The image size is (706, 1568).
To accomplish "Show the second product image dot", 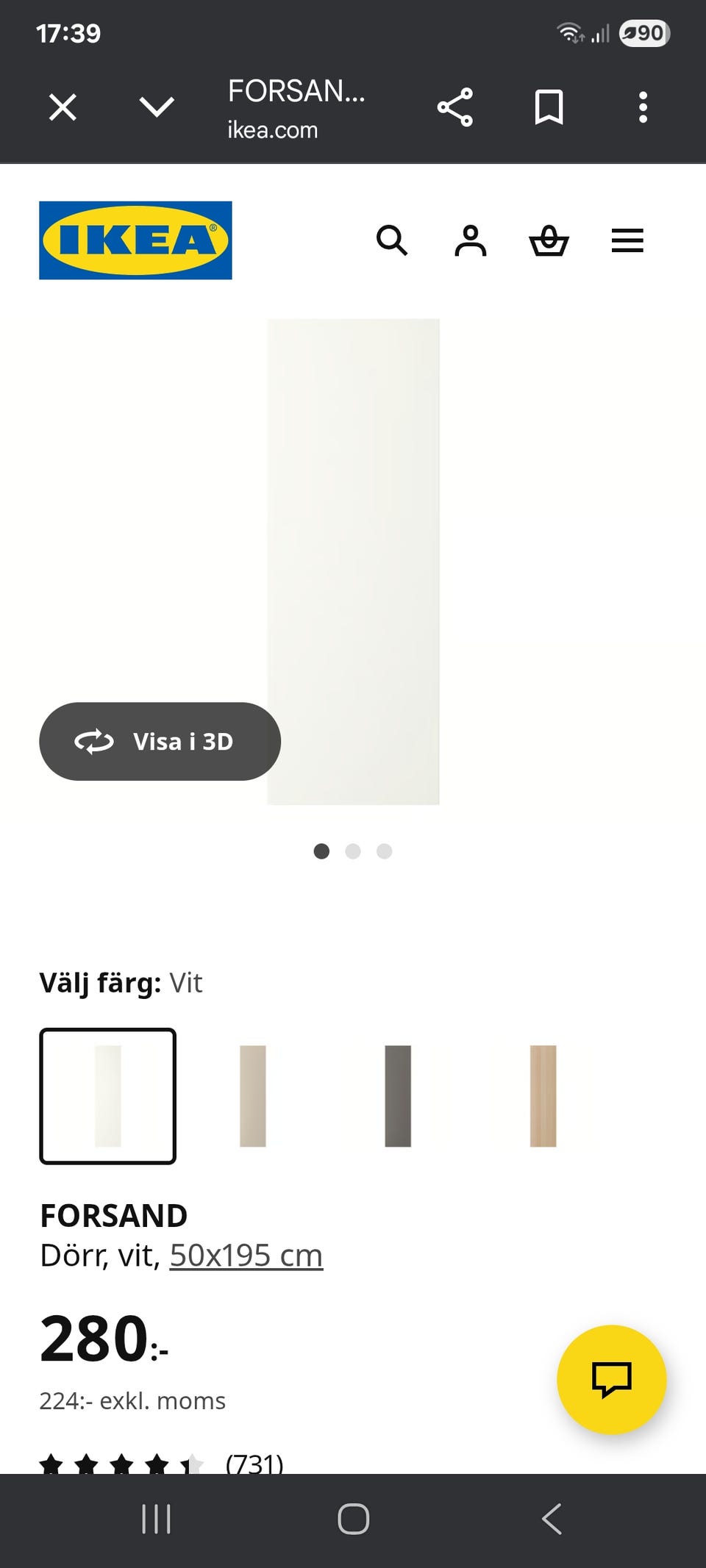I will [354, 851].
